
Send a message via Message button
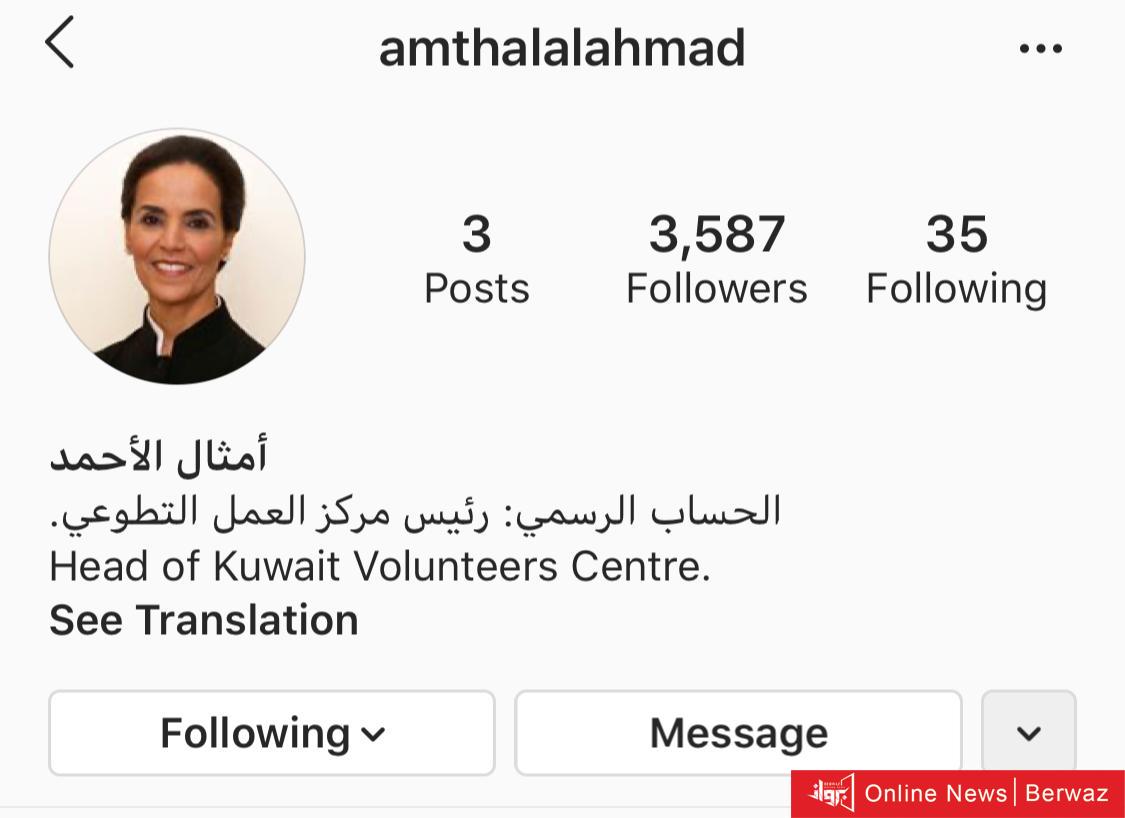738,733
